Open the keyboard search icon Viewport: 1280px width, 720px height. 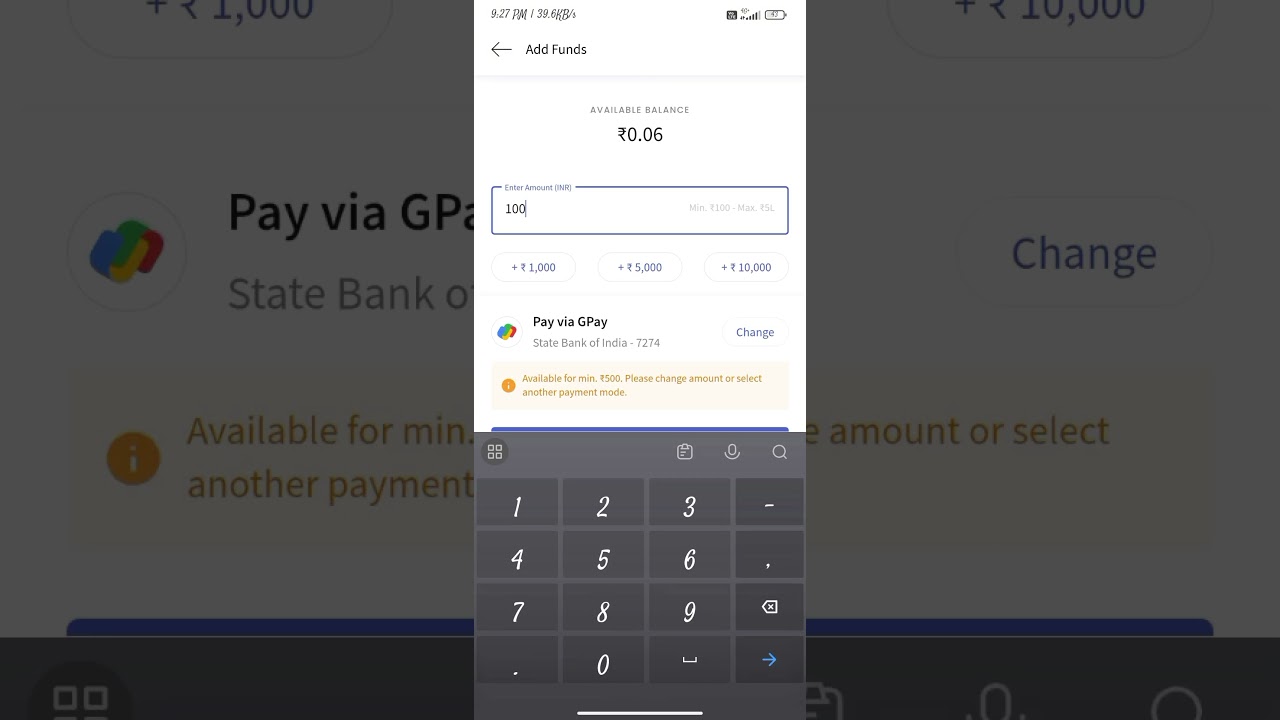pos(779,452)
